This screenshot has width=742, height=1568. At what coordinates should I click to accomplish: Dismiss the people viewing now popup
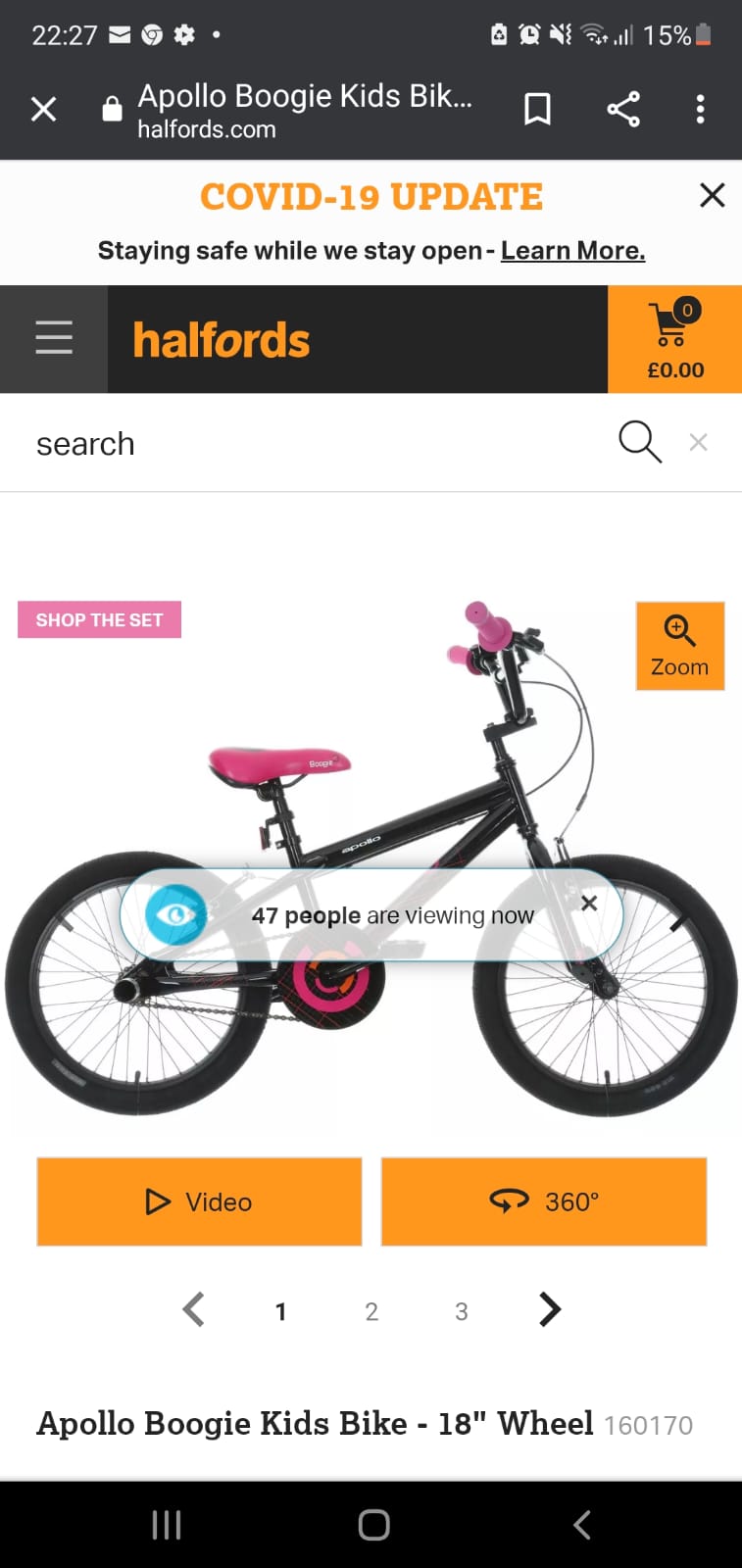[589, 903]
